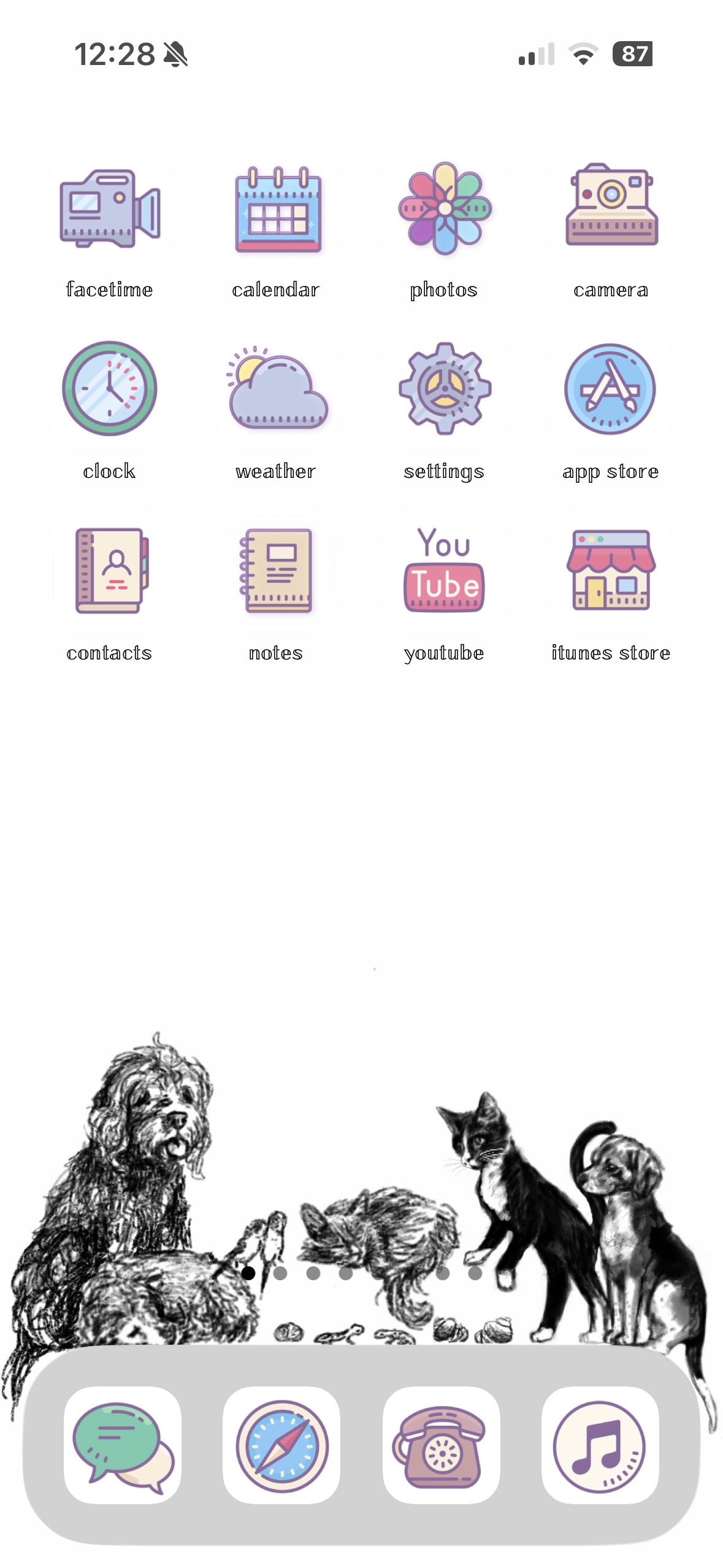The width and height of the screenshot is (723, 1568).
Task: Launch Safari browser from the dock
Action: [281, 1445]
